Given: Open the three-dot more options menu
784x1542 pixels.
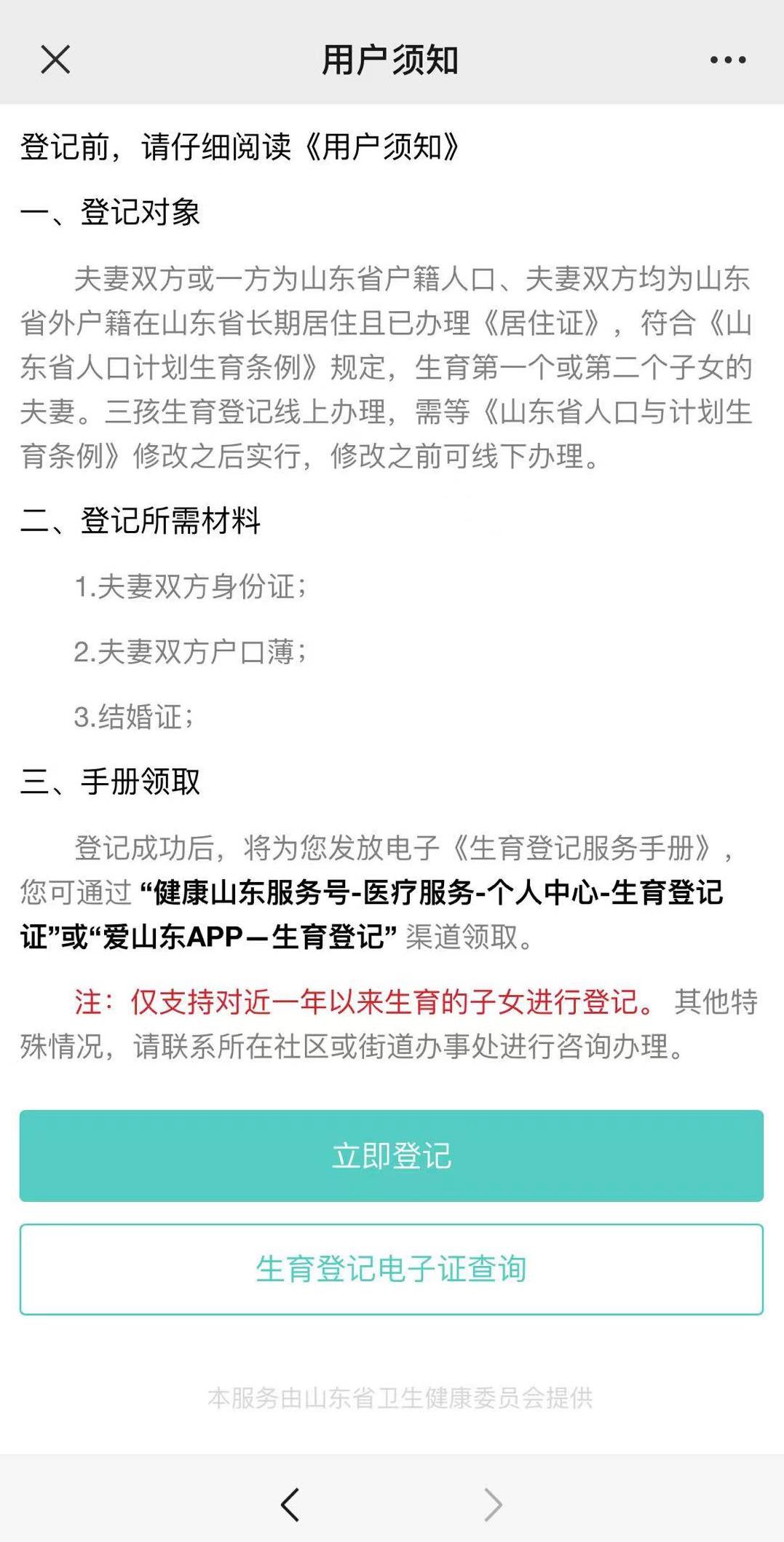Looking at the screenshot, I should (x=728, y=60).
